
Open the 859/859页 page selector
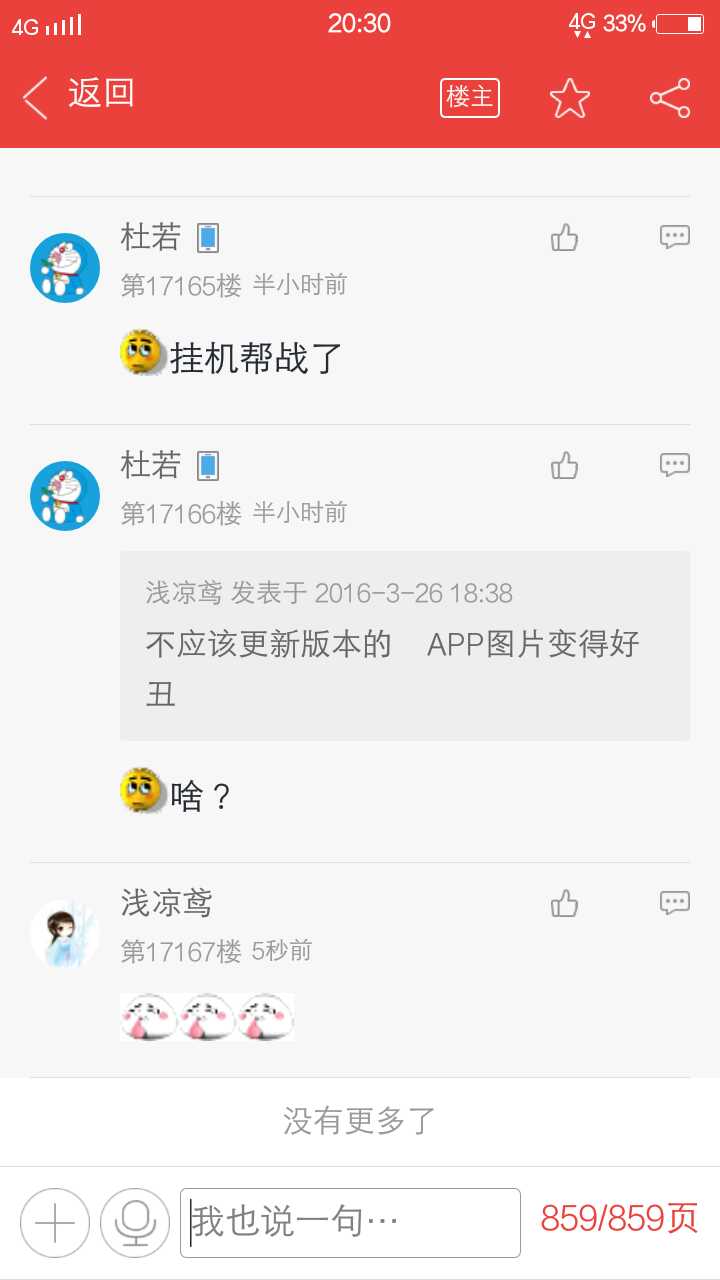coord(619,1219)
